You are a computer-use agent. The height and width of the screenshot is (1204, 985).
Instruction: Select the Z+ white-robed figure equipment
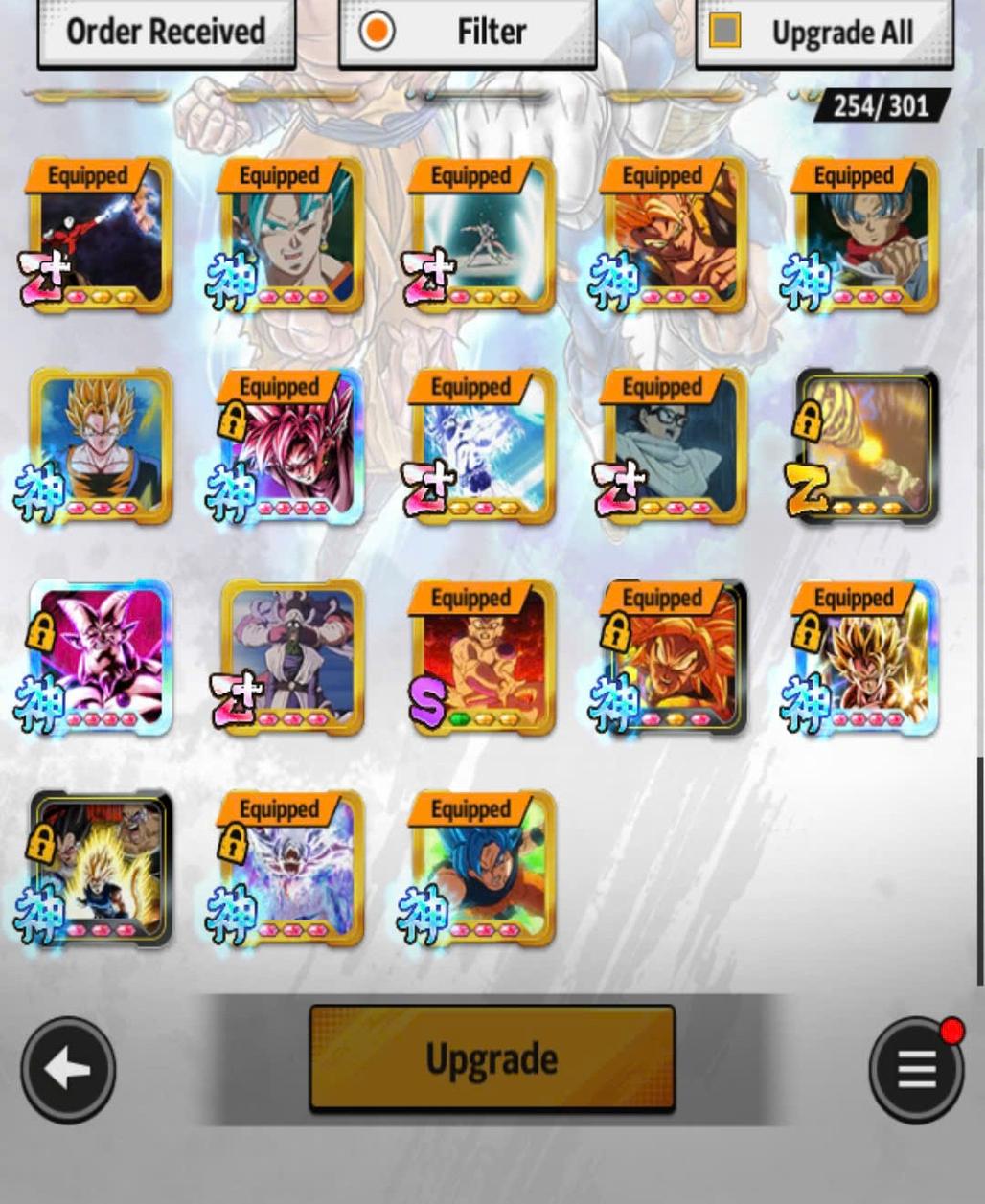pos(292,659)
